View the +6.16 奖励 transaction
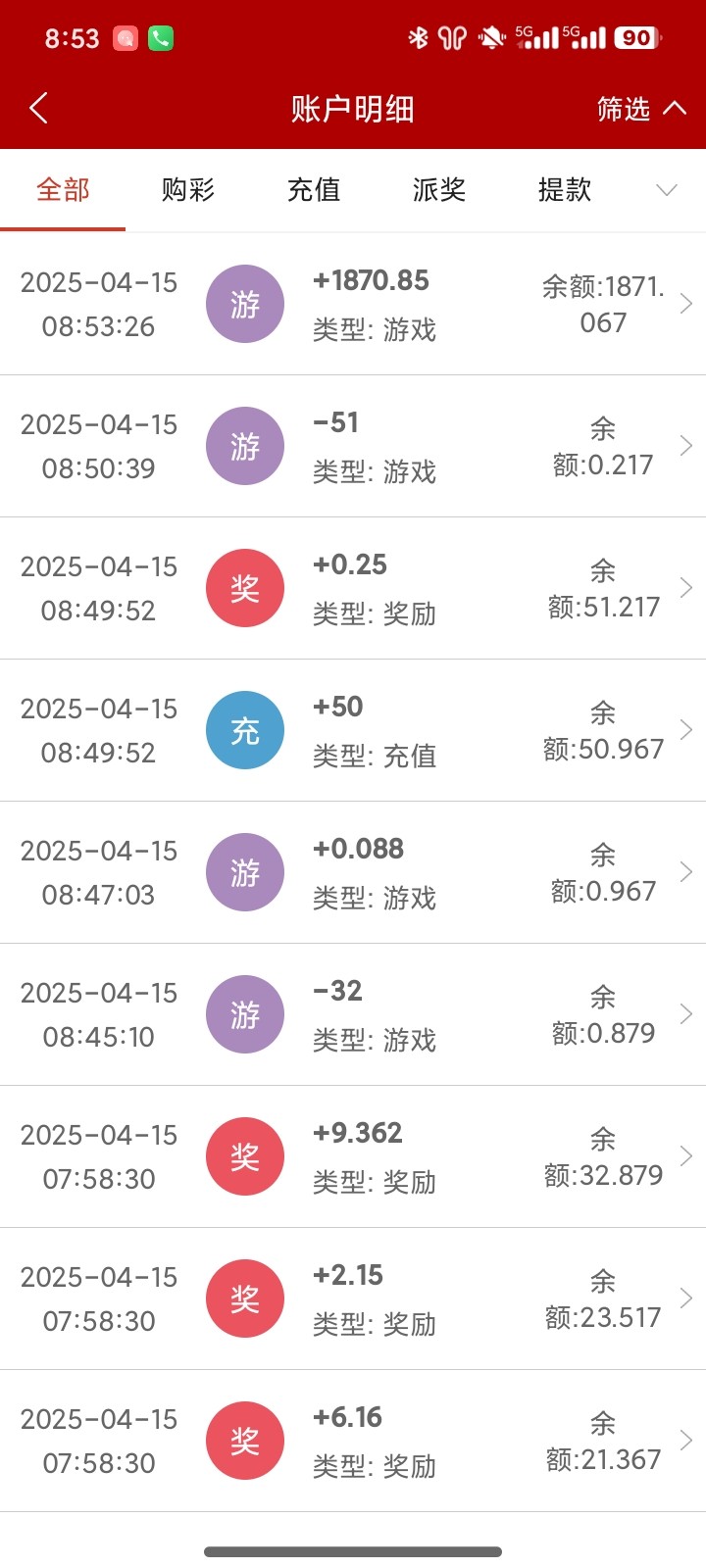Screen dimensions: 706x1568 (353, 1441)
